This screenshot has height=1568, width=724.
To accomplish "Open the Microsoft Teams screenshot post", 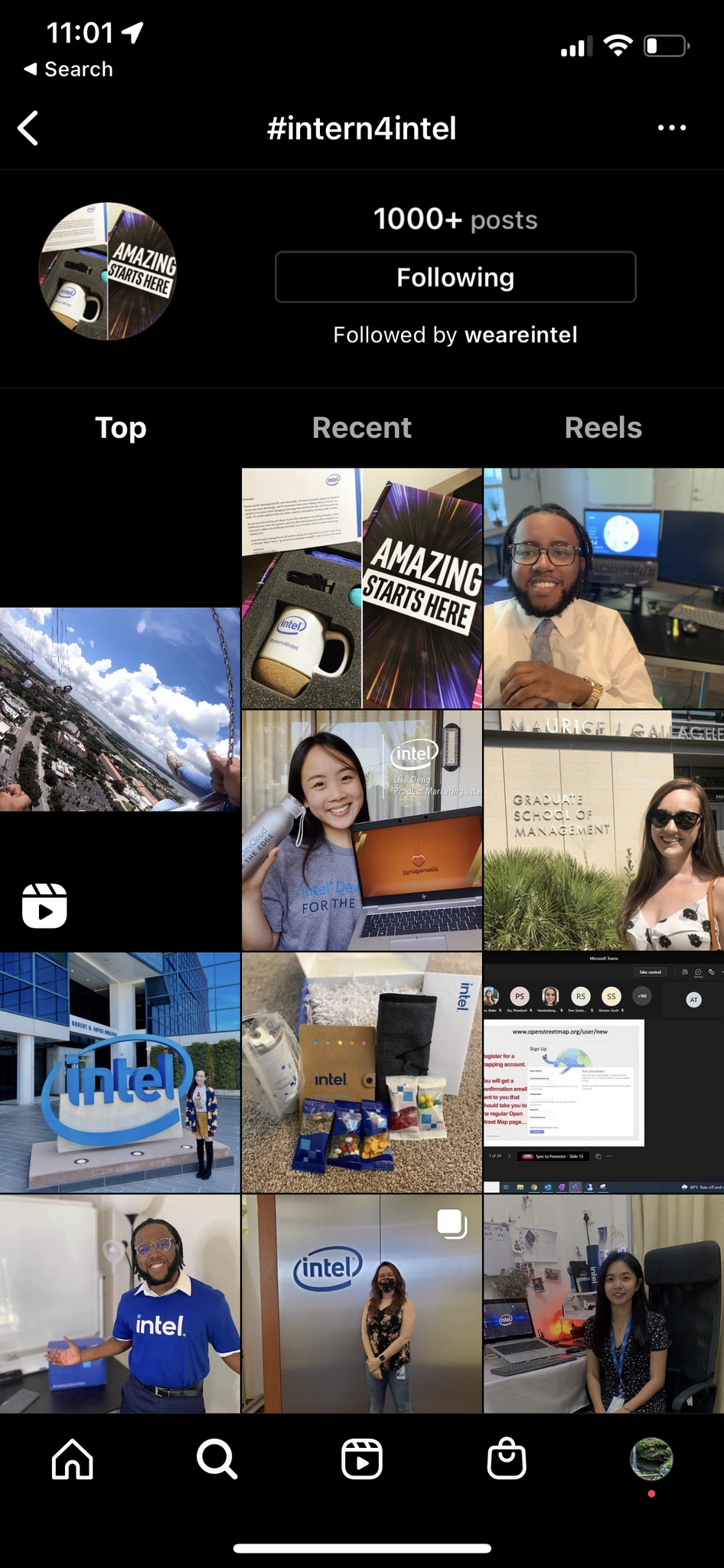I will pos(603,1072).
